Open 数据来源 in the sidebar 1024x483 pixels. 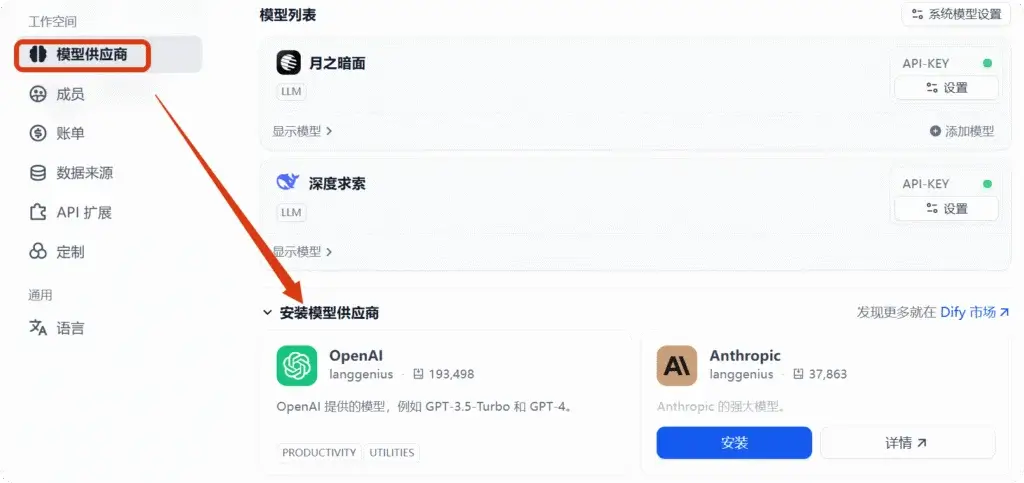point(84,173)
